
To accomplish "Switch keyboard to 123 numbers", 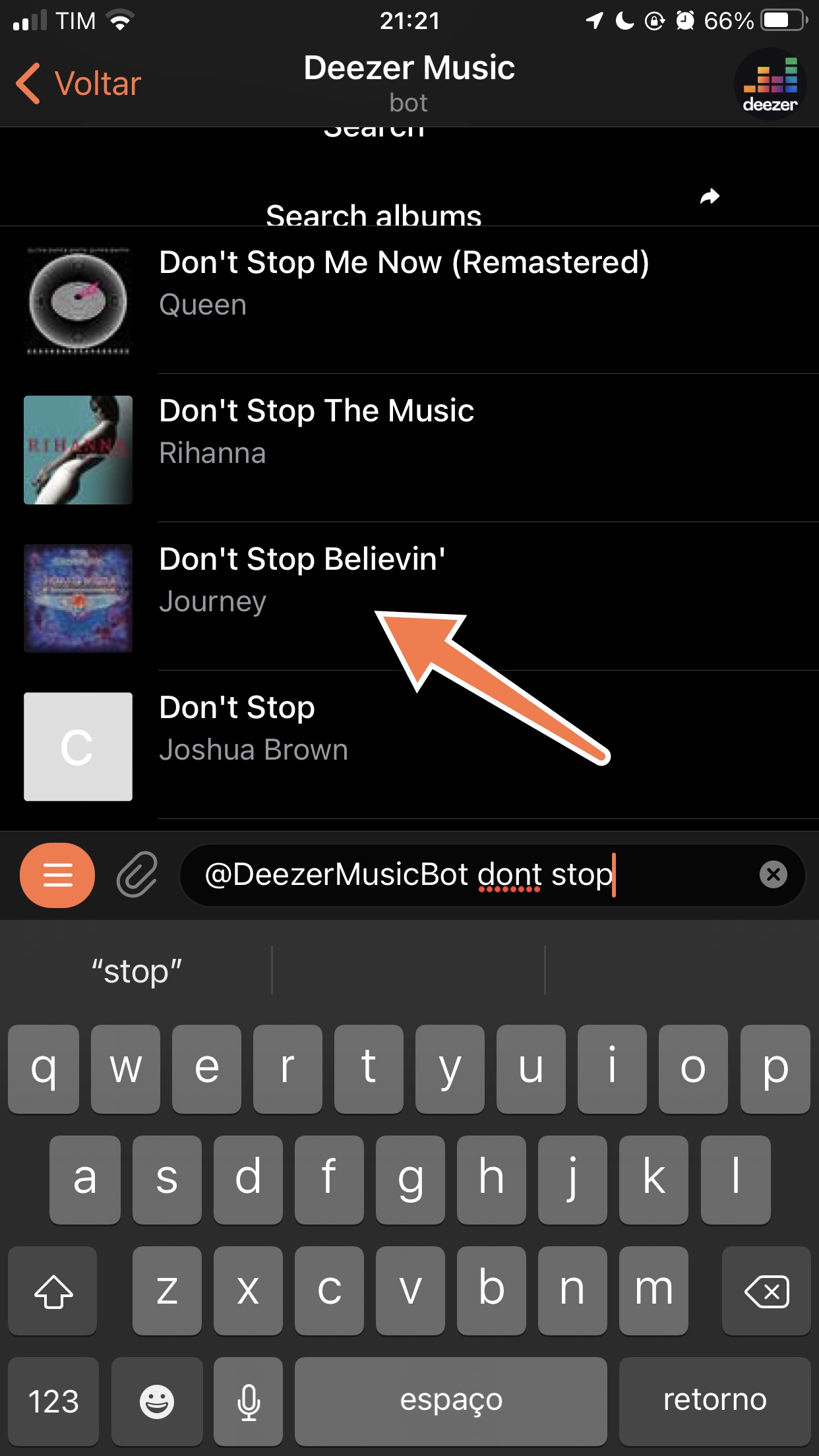I will (53, 1401).
